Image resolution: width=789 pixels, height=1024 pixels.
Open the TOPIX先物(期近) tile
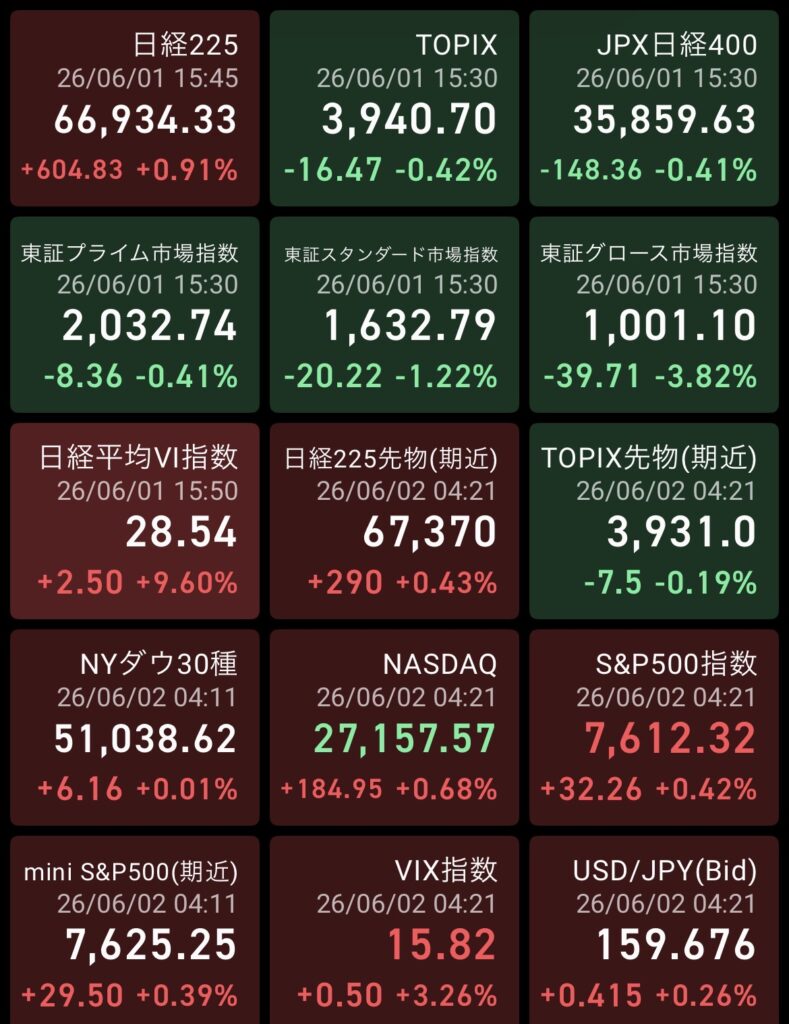[654, 521]
